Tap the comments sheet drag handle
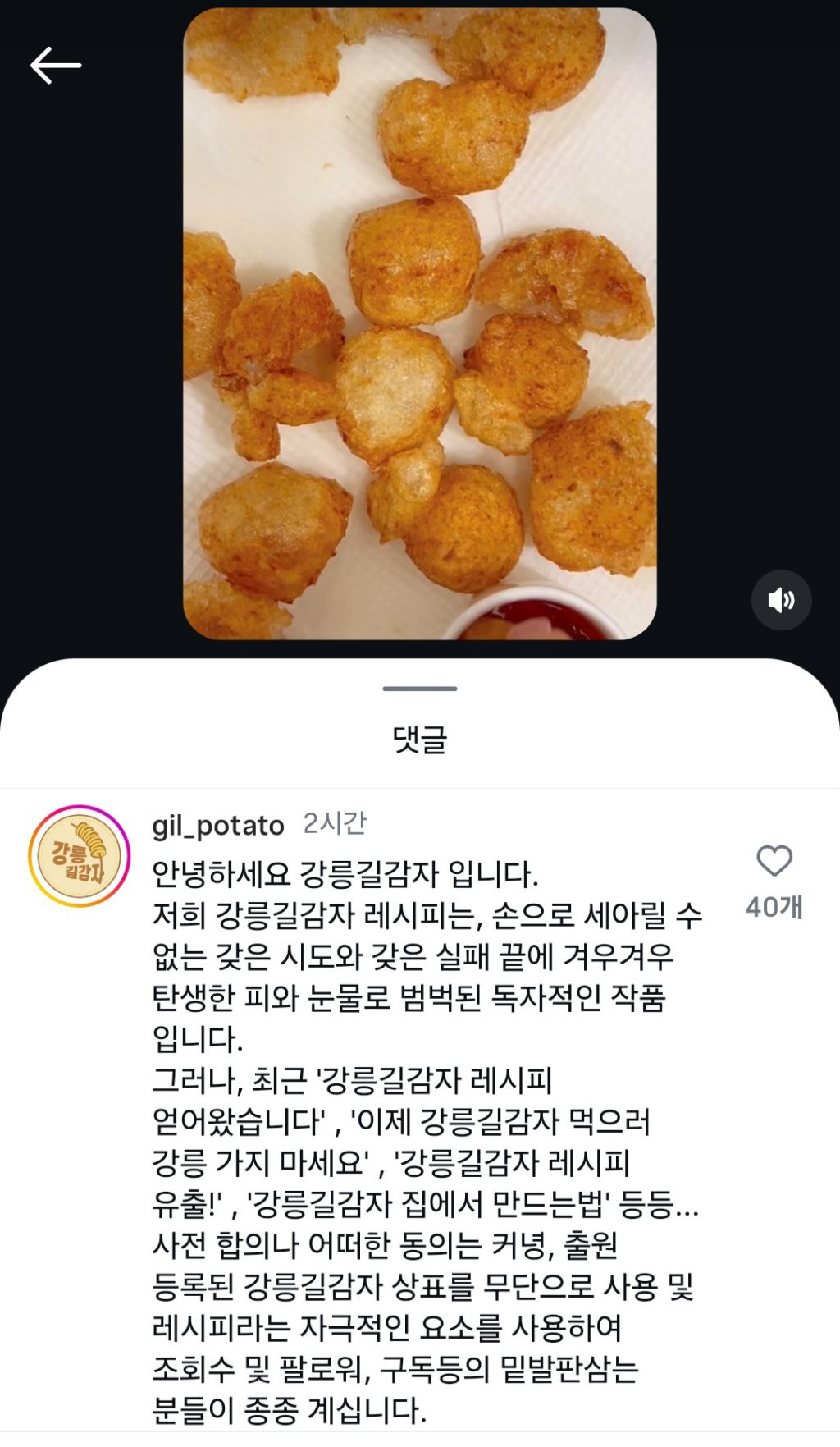This screenshot has width=840, height=1447. pyautogui.click(x=419, y=689)
